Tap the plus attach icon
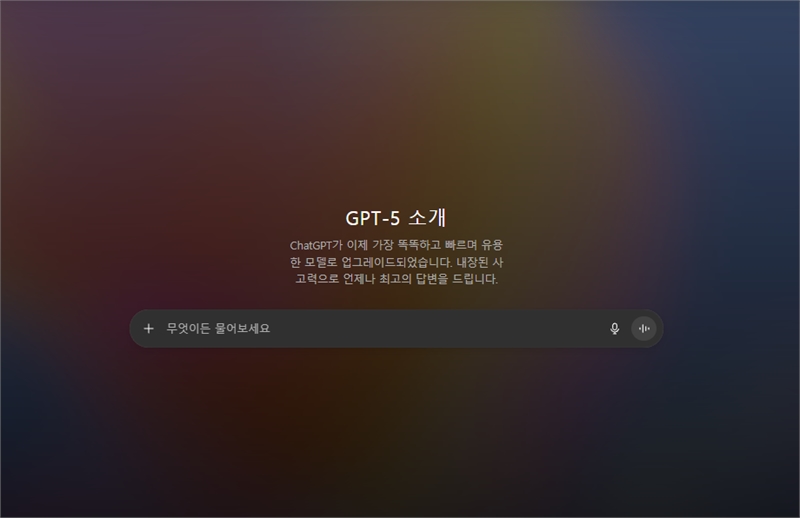Image resolution: width=800 pixels, height=518 pixels. (x=148, y=328)
